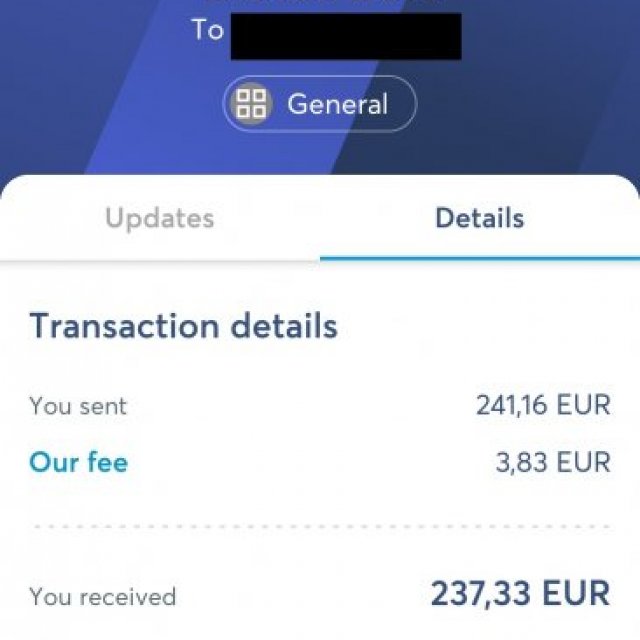Image resolution: width=640 pixels, height=640 pixels.
Task: Open the Our fee link
Action: 79,462
